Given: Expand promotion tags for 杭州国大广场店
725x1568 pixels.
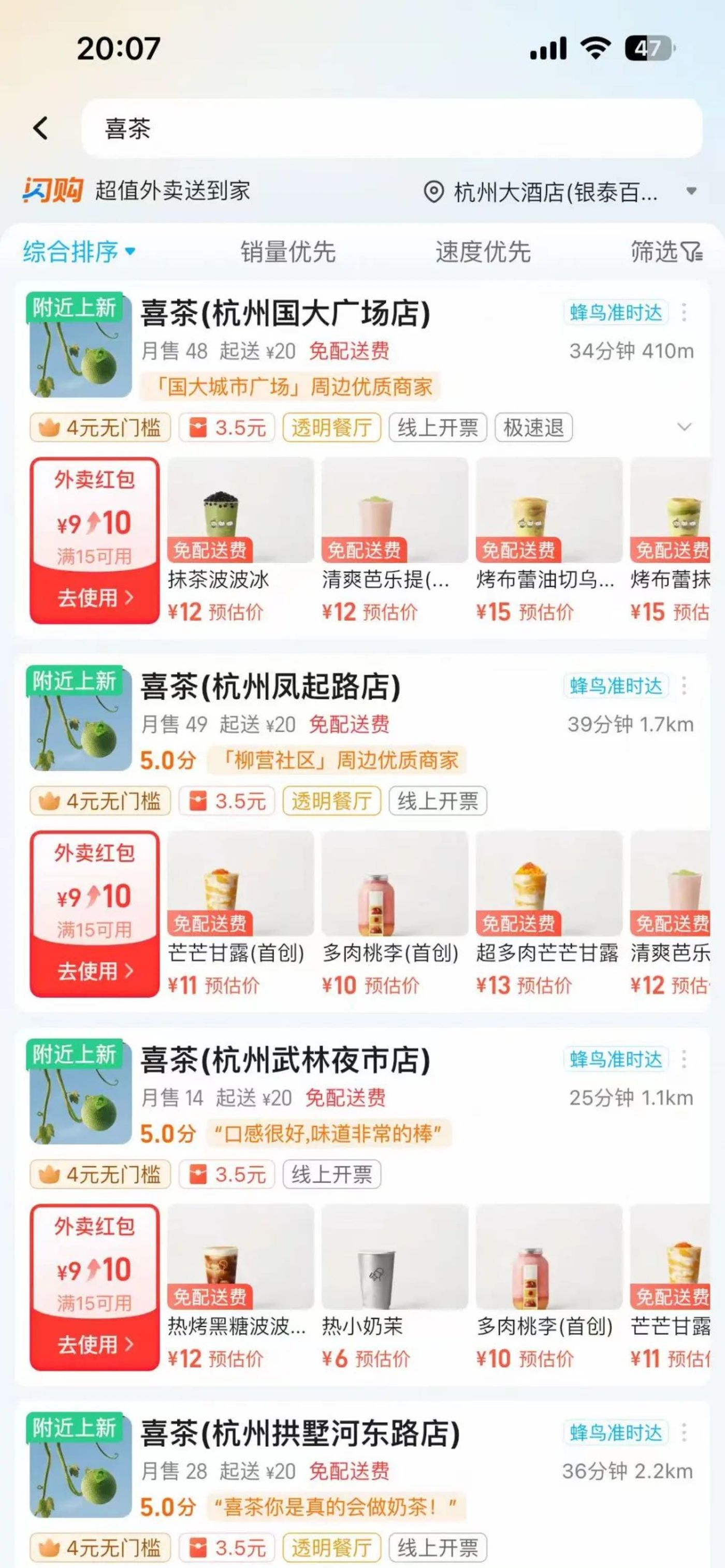Looking at the screenshot, I should (684, 427).
